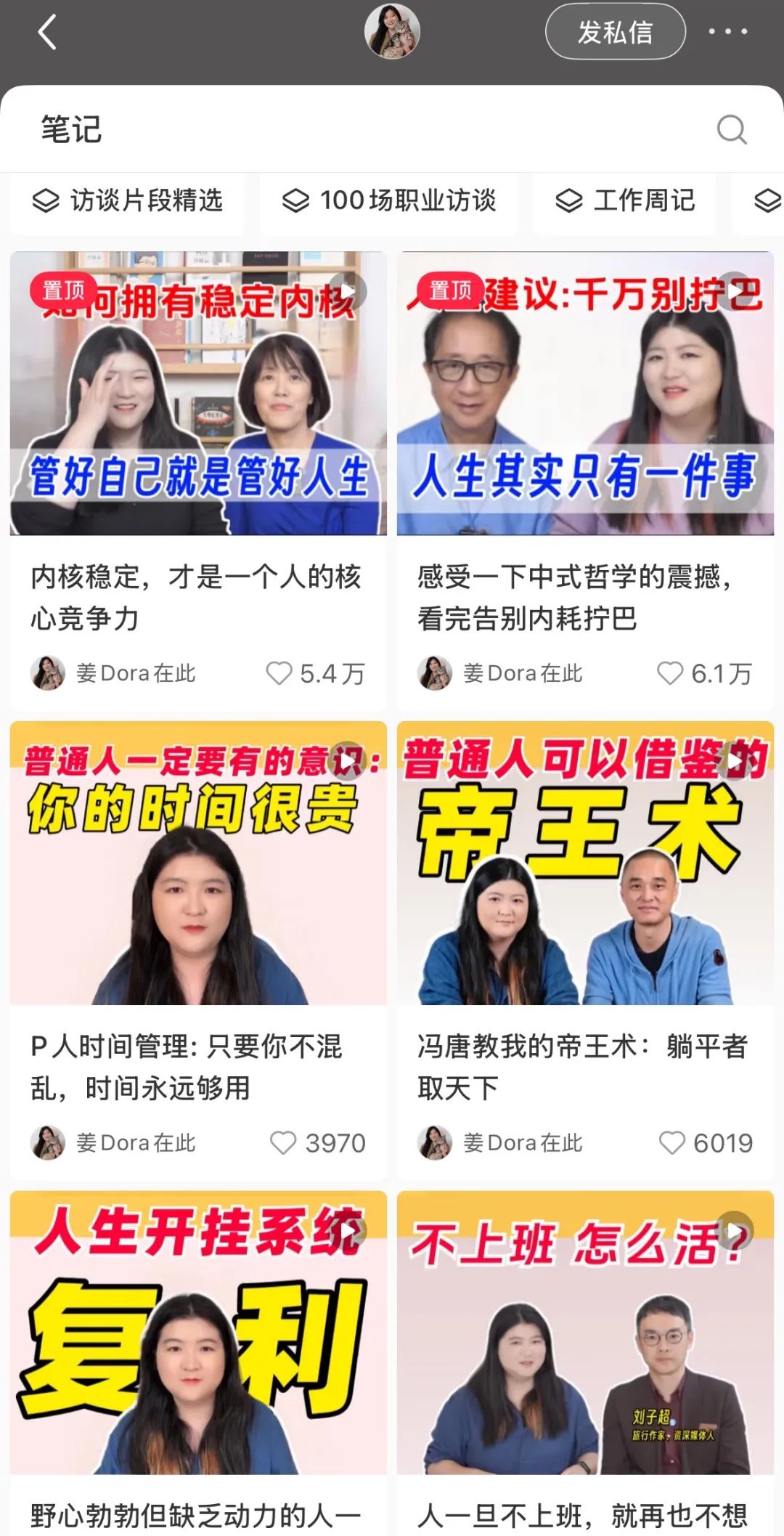Like the P人时间管理 note
Viewport: 784px width, 1536px height.
coord(283,1142)
